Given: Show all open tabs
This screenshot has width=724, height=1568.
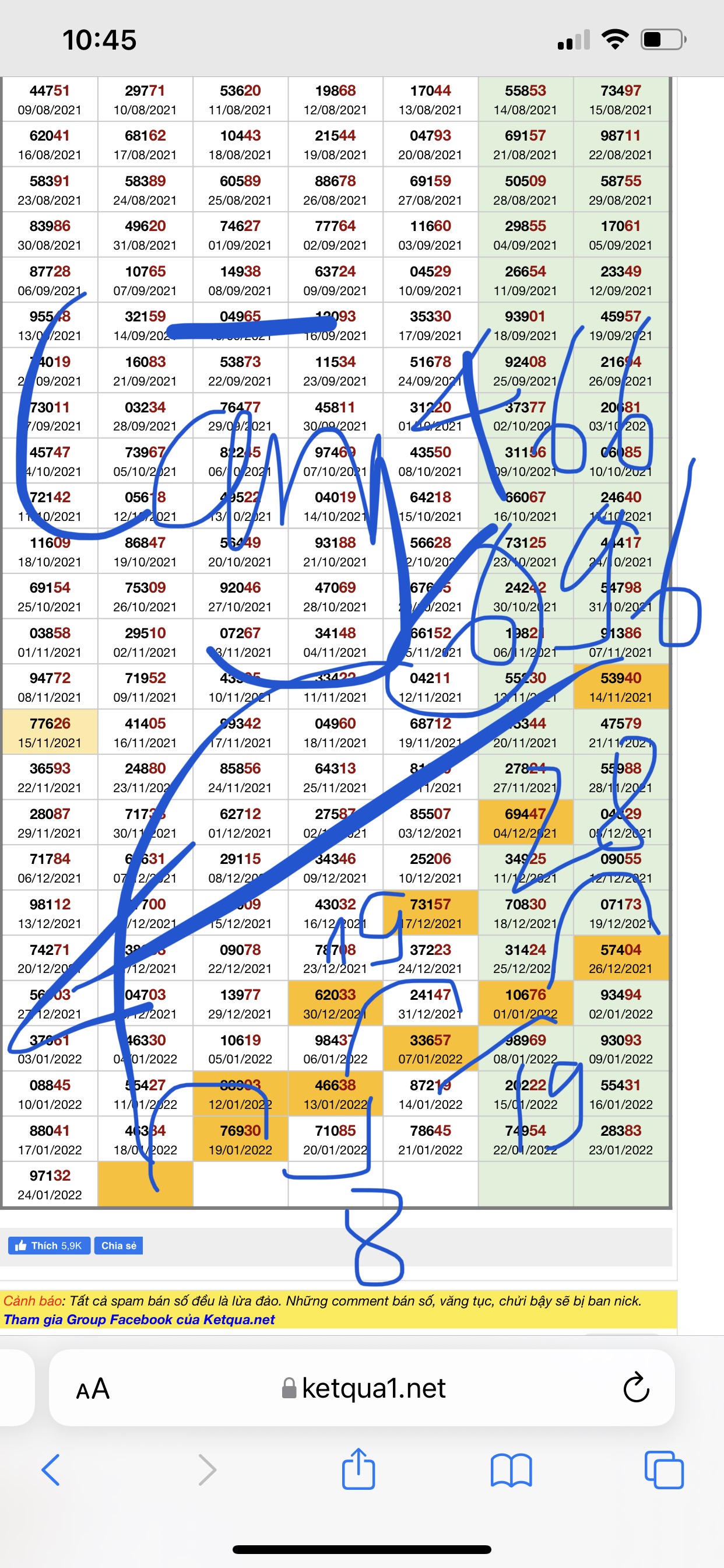Looking at the screenshot, I should coord(664,1469).
